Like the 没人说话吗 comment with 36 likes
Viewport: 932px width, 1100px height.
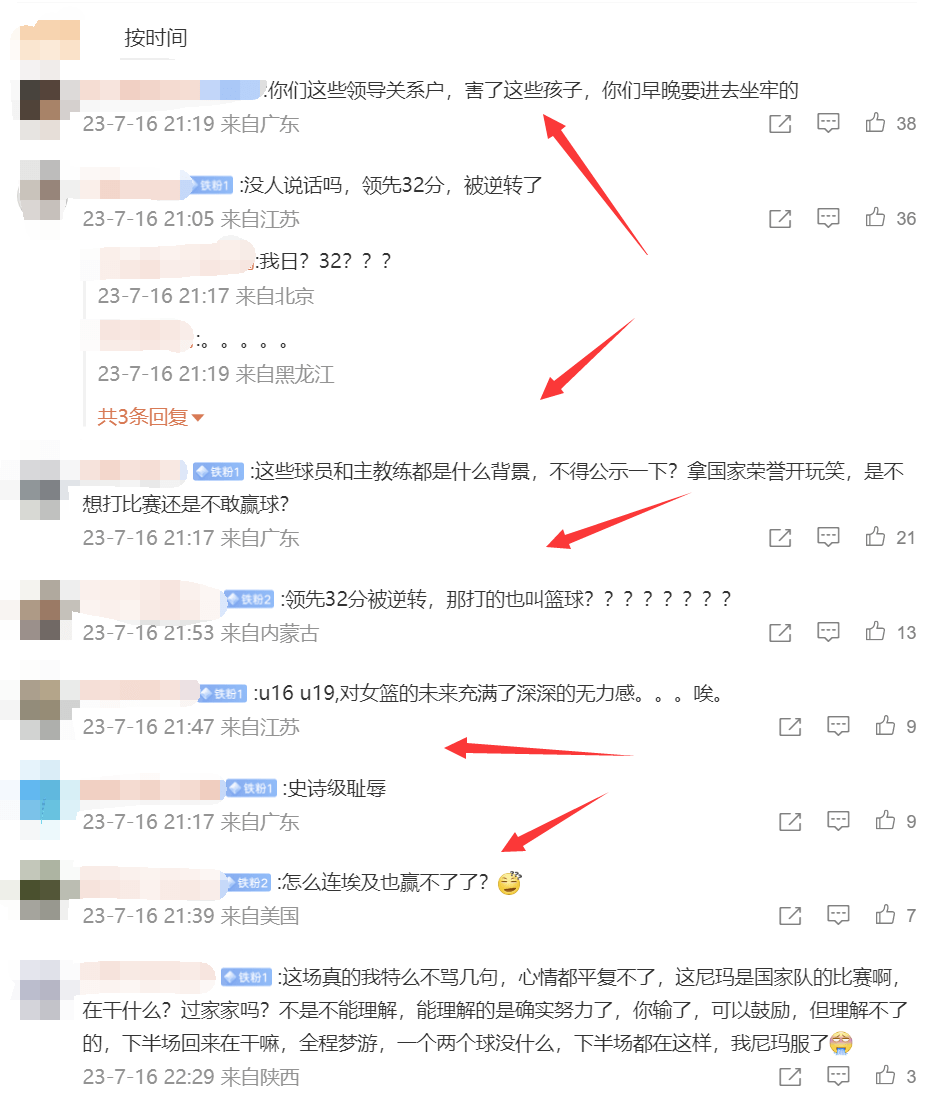pos(876,218)
